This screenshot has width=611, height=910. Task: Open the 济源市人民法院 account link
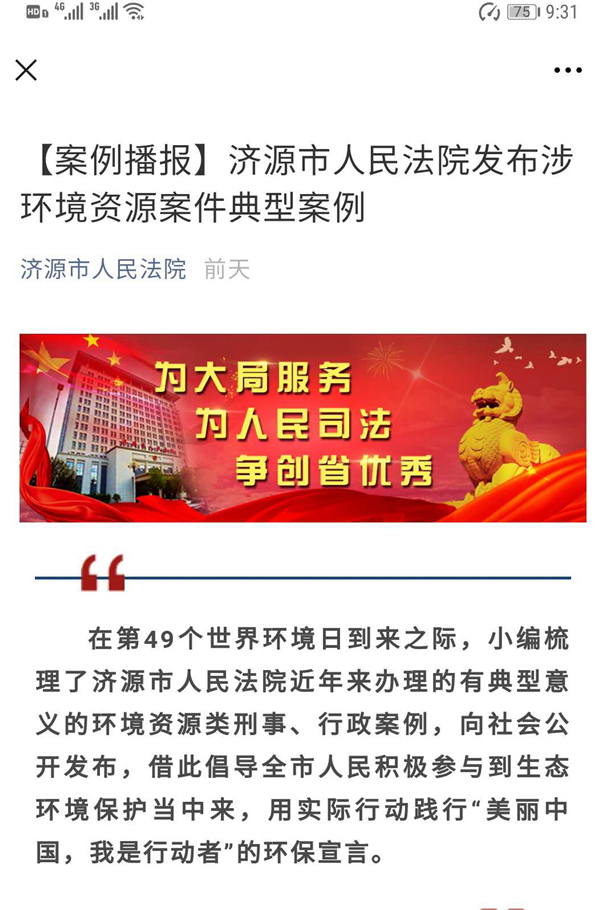[103, 269]
